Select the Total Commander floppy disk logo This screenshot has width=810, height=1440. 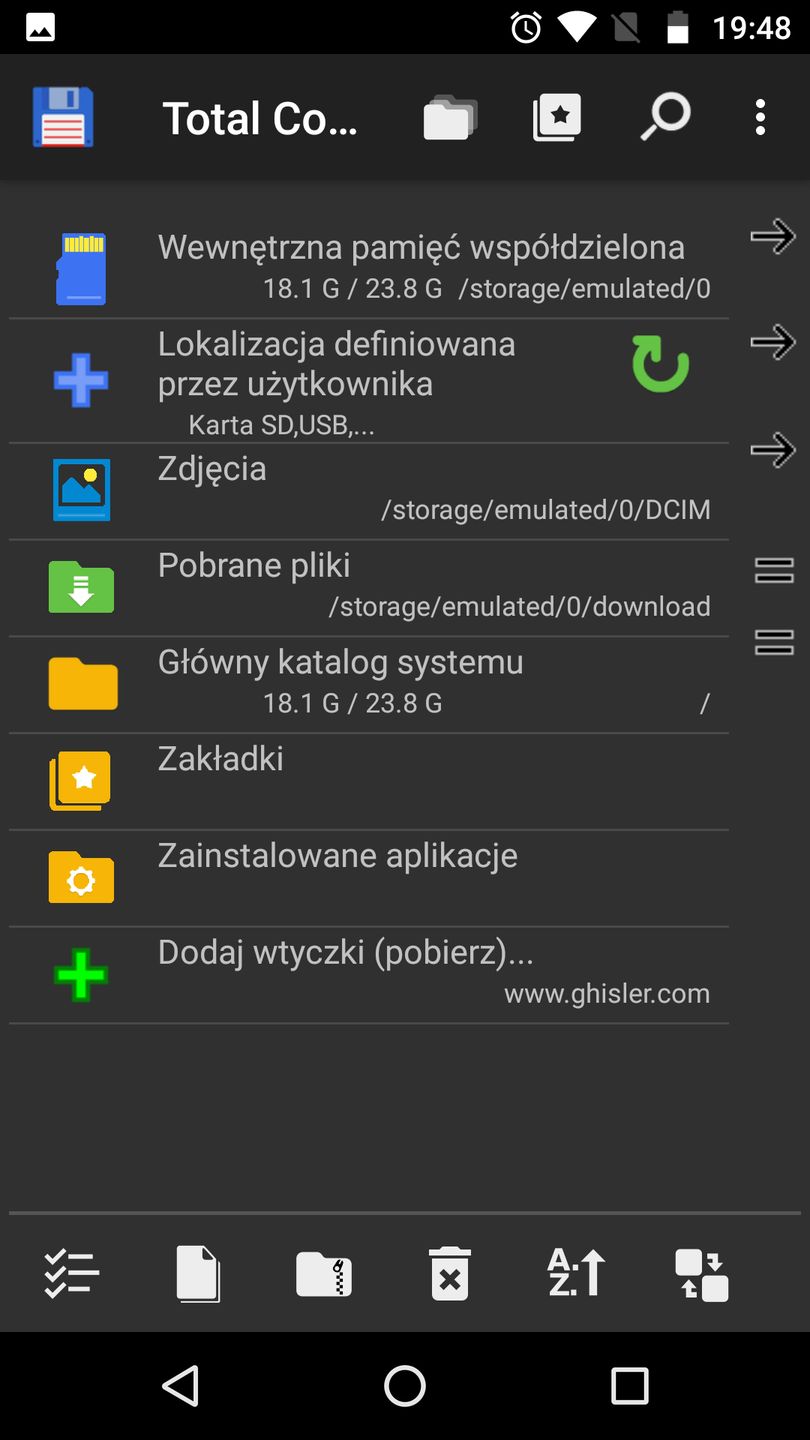[x=62, y=117]
